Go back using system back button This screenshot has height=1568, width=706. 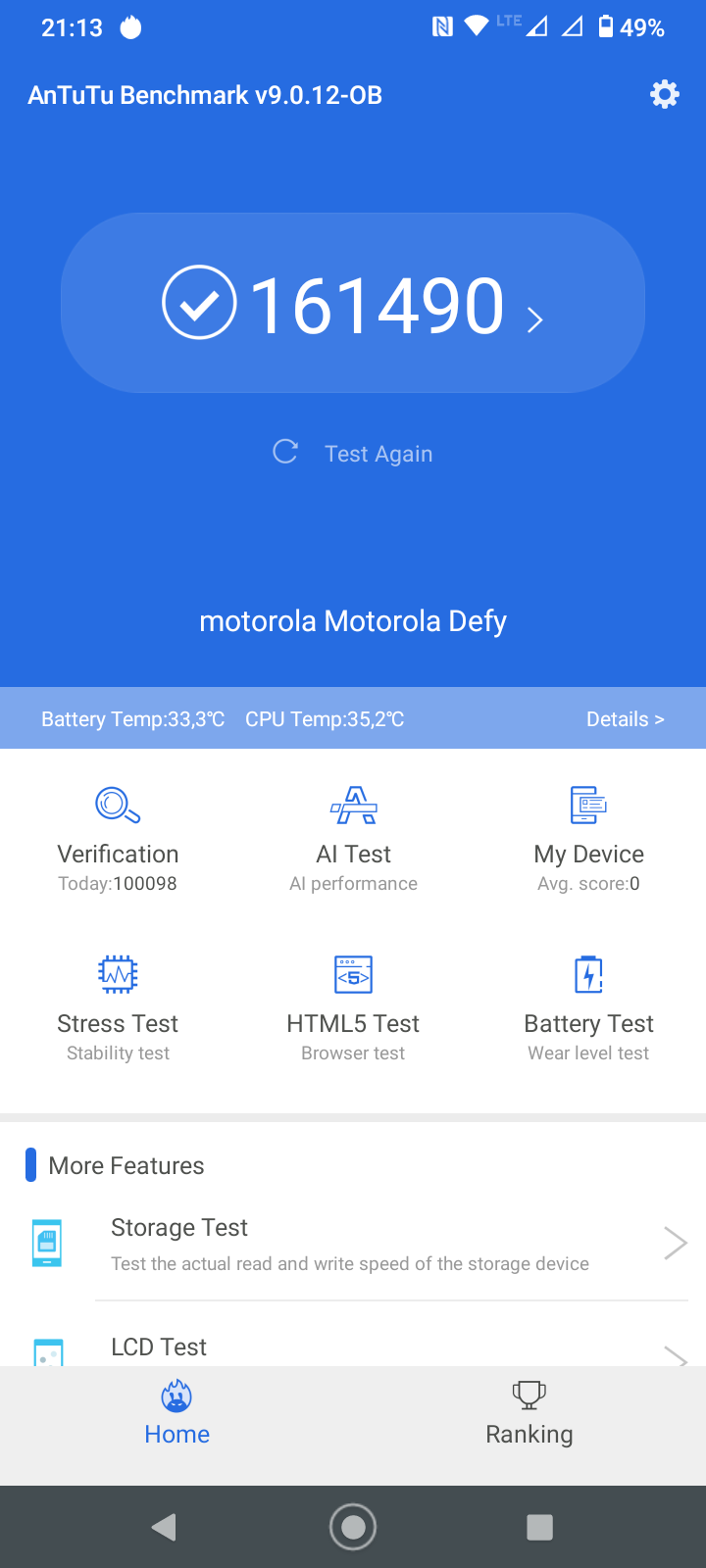(x=164, y=1527)
